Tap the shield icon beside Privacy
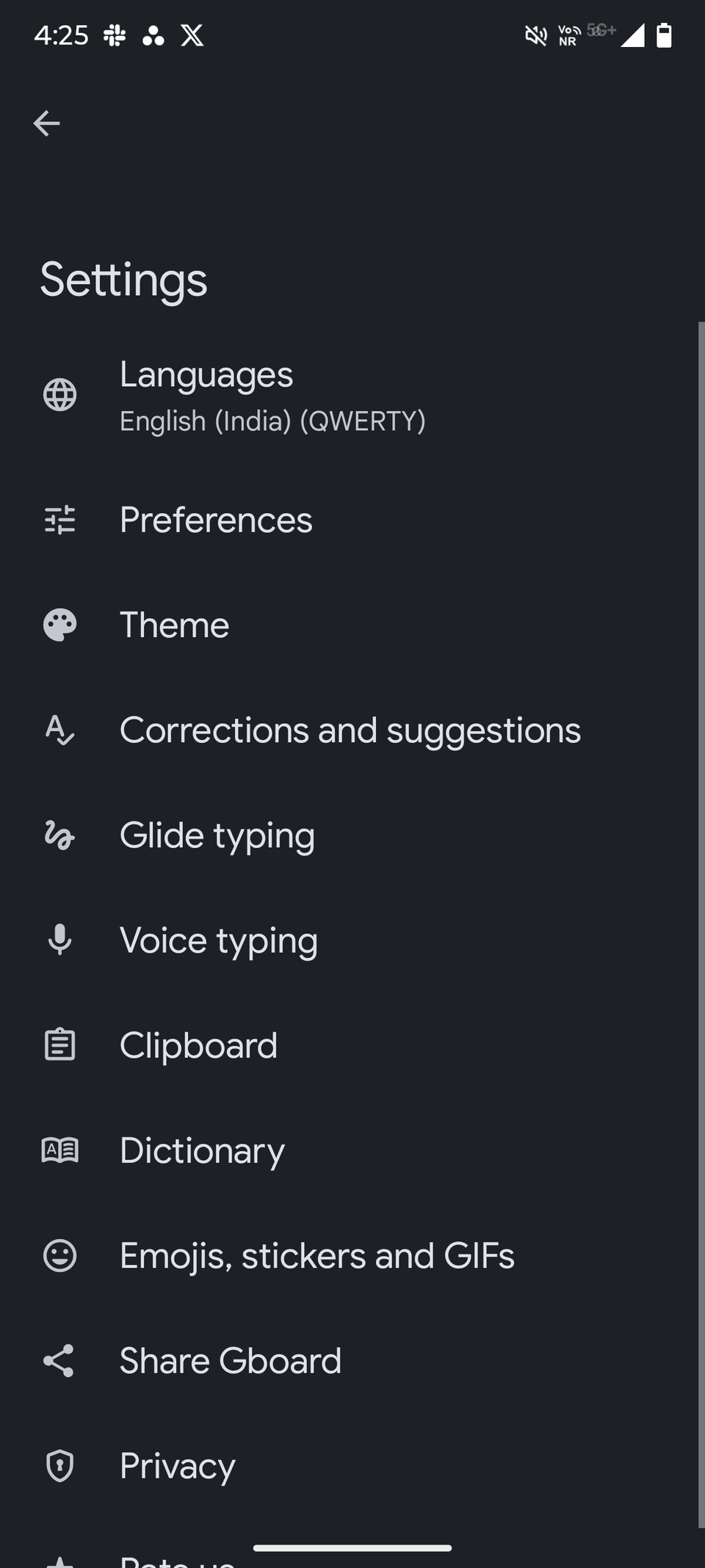Screen dimensions: 705x1568 (59, 1465)
